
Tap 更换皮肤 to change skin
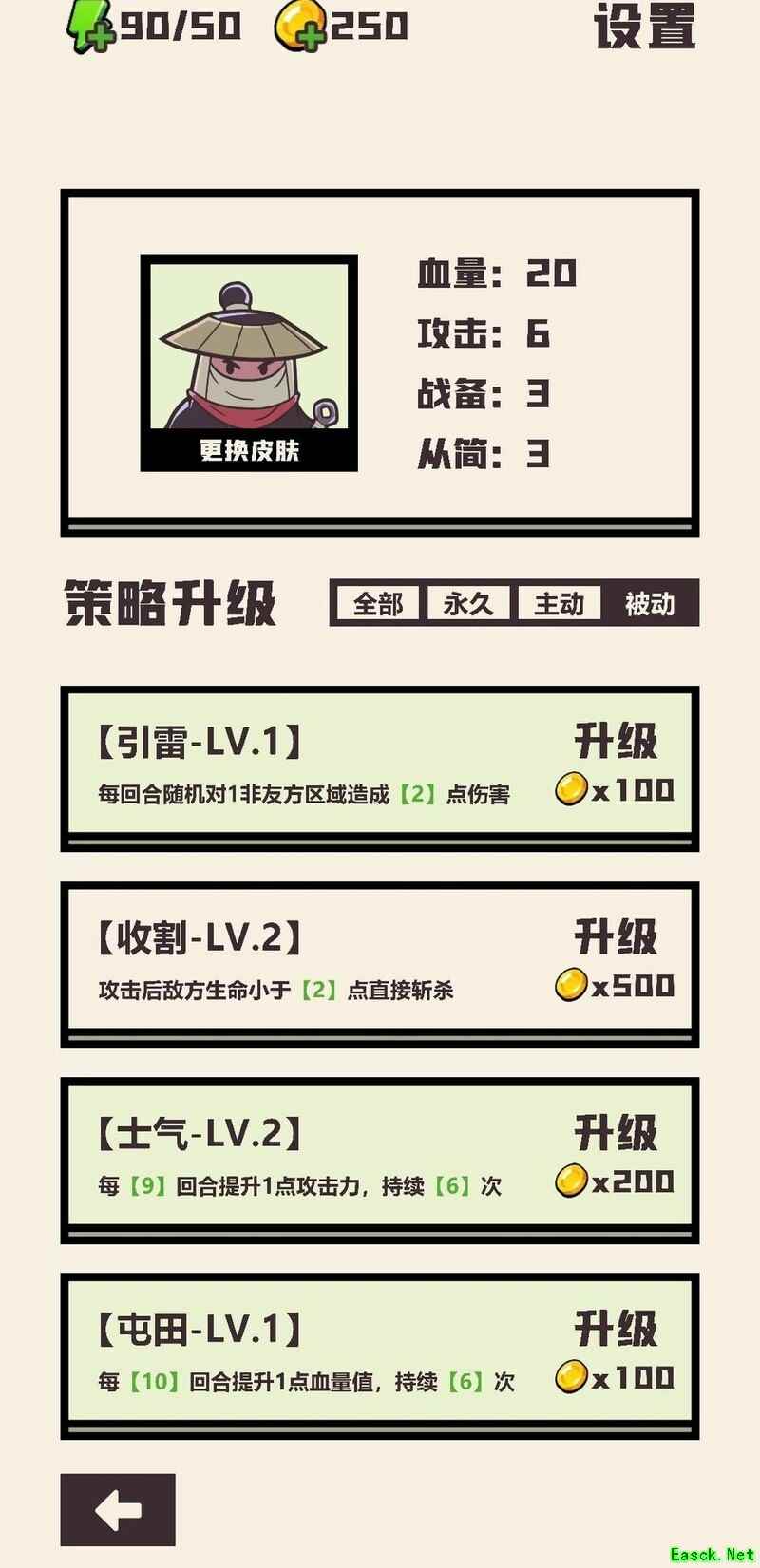coord(249,449)
